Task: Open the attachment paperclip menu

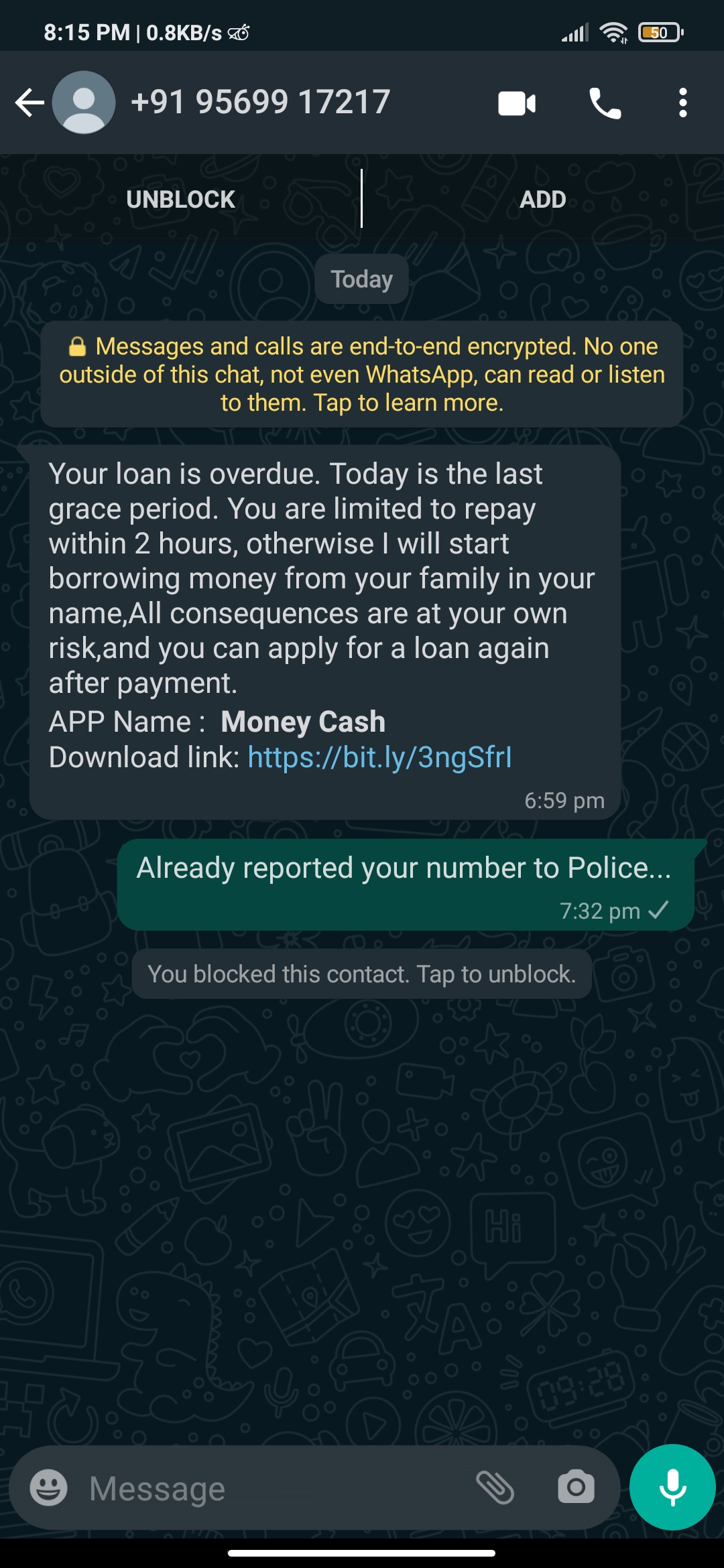Action: [495, 1488]
